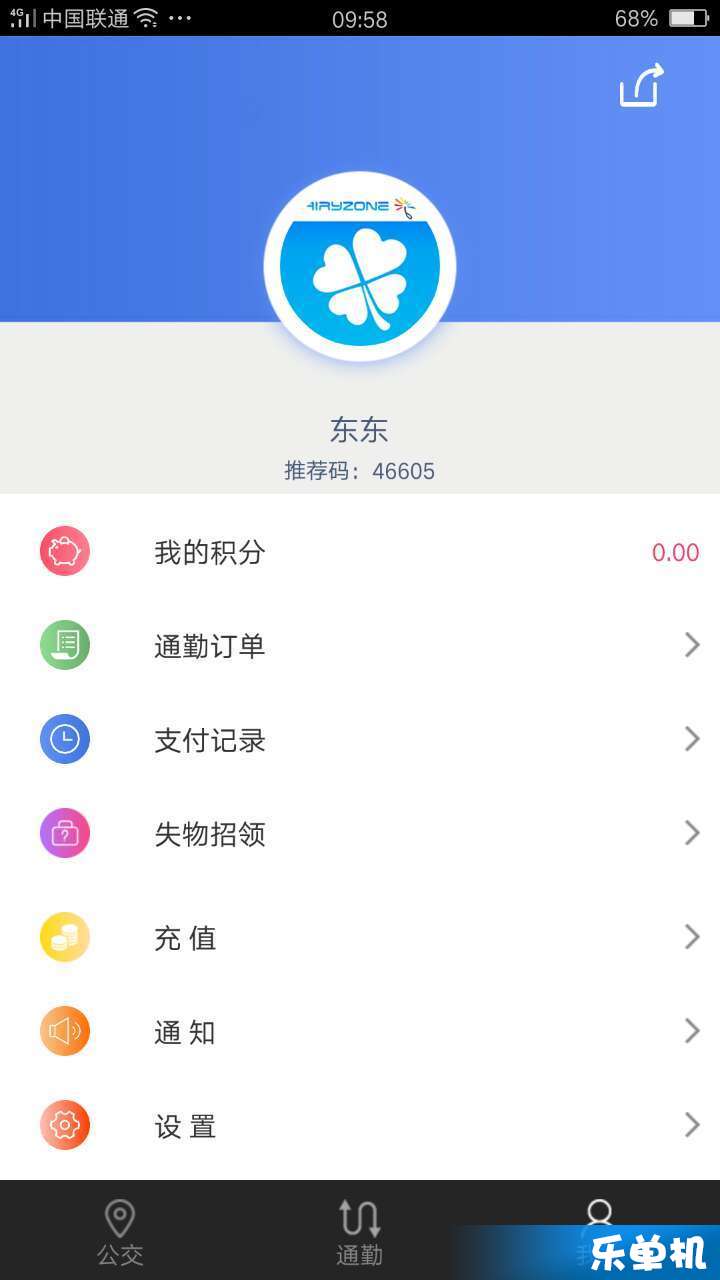Viewport: 720px width, 1280px height.
Task: Open 通知 notifications row
Action: 360,1032
